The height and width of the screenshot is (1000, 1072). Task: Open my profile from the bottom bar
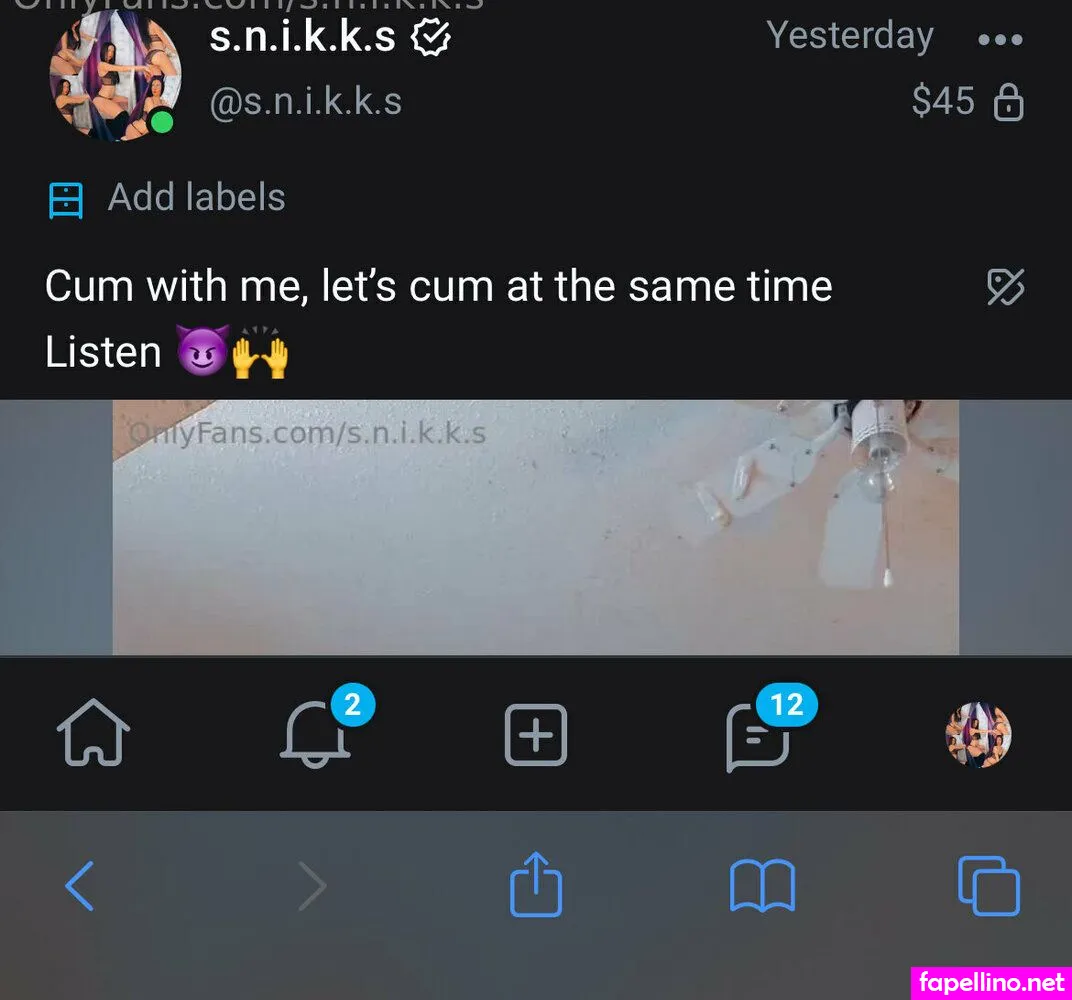(x=978, y=735)
